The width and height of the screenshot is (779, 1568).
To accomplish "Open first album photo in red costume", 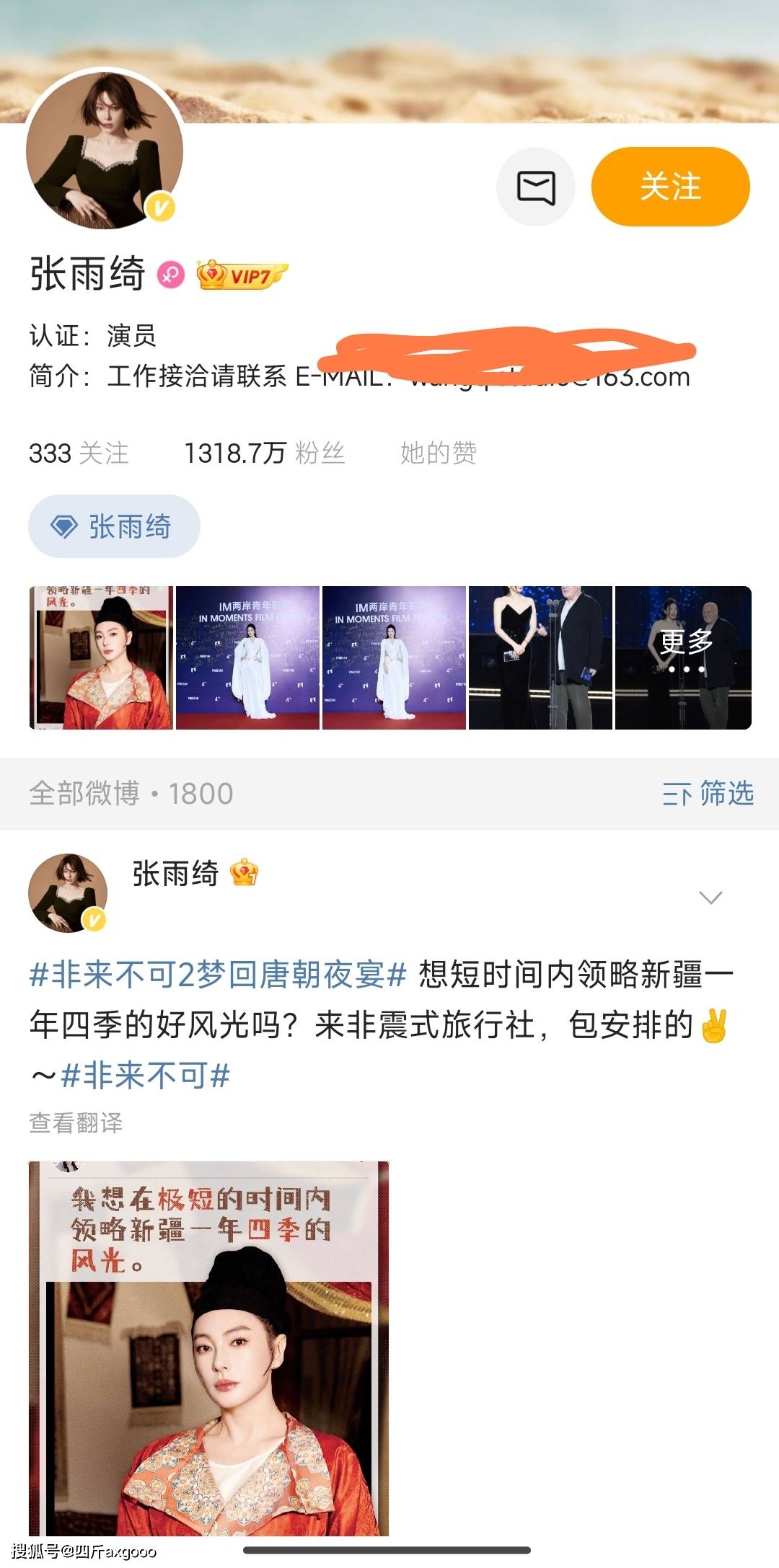I will [x=101, y=657].
